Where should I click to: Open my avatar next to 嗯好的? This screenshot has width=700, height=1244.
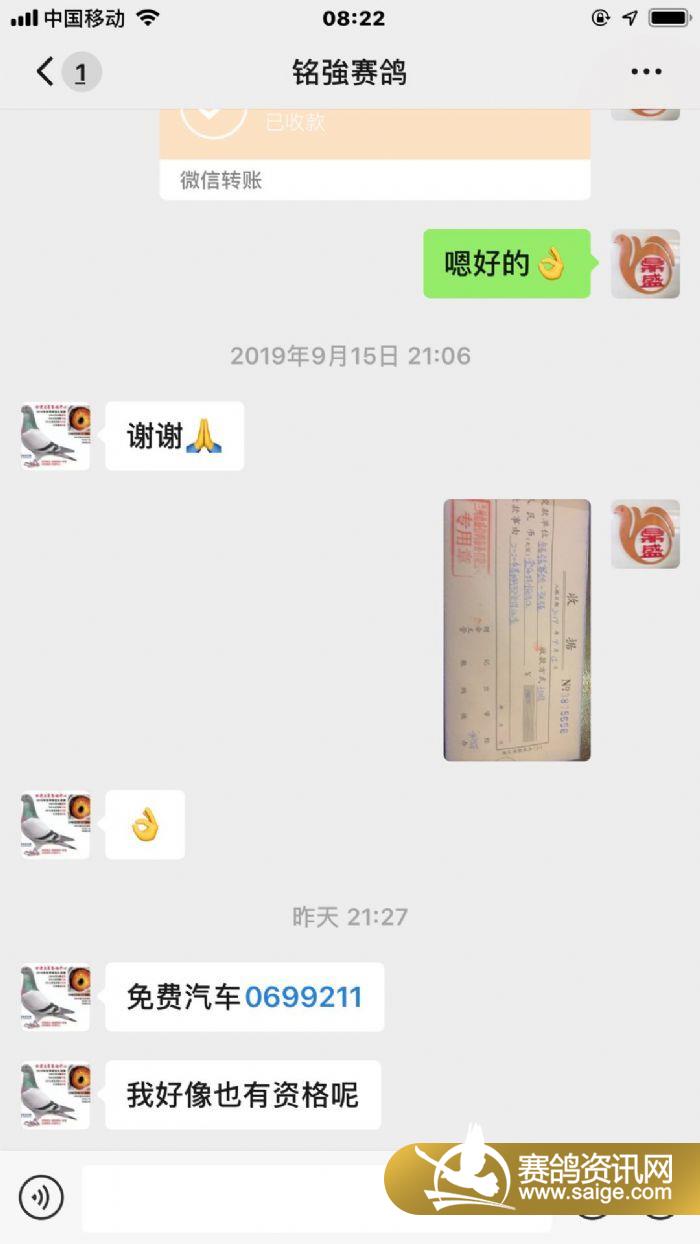click(645, 264)
